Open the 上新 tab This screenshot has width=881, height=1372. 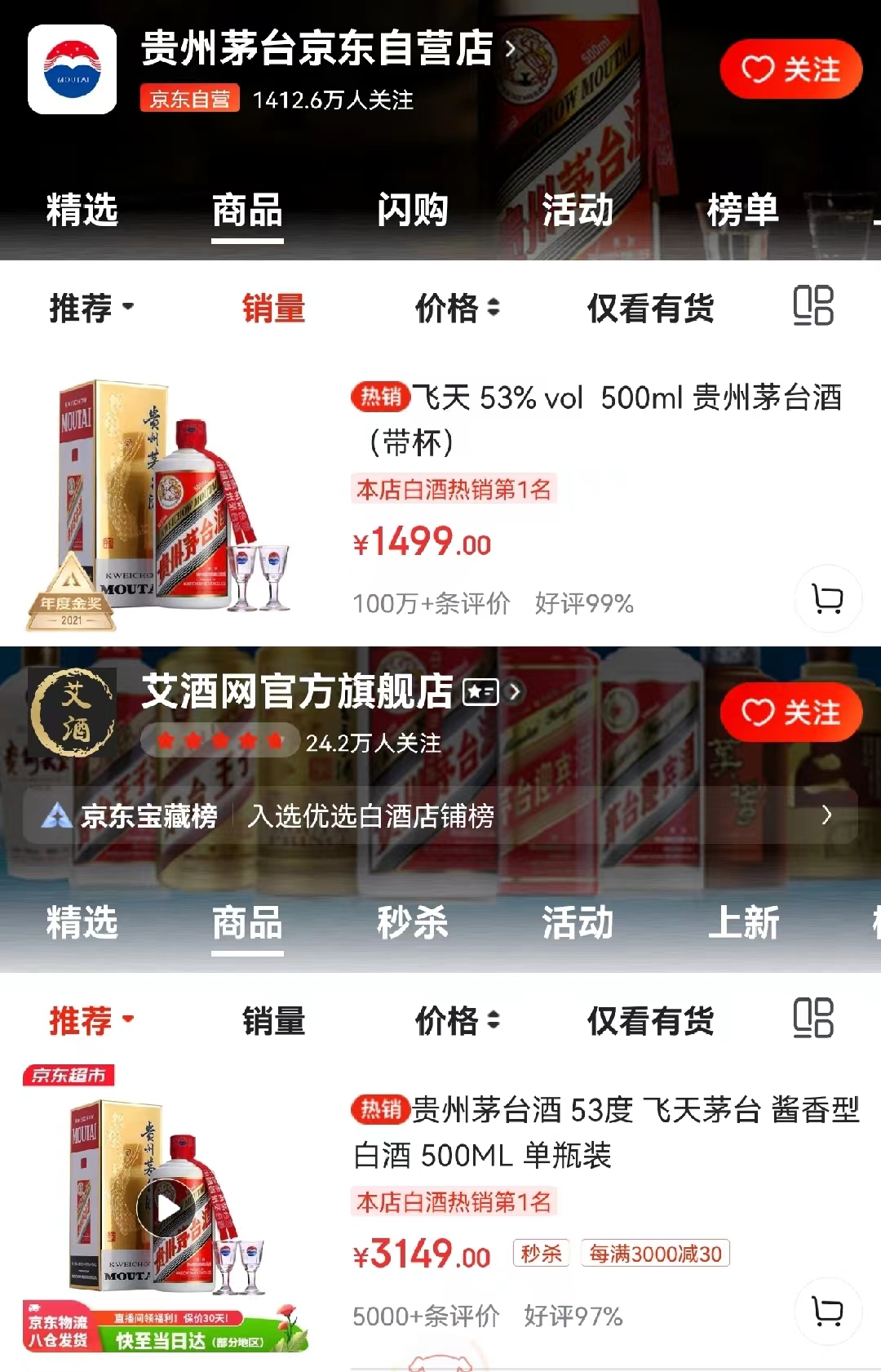742,923
